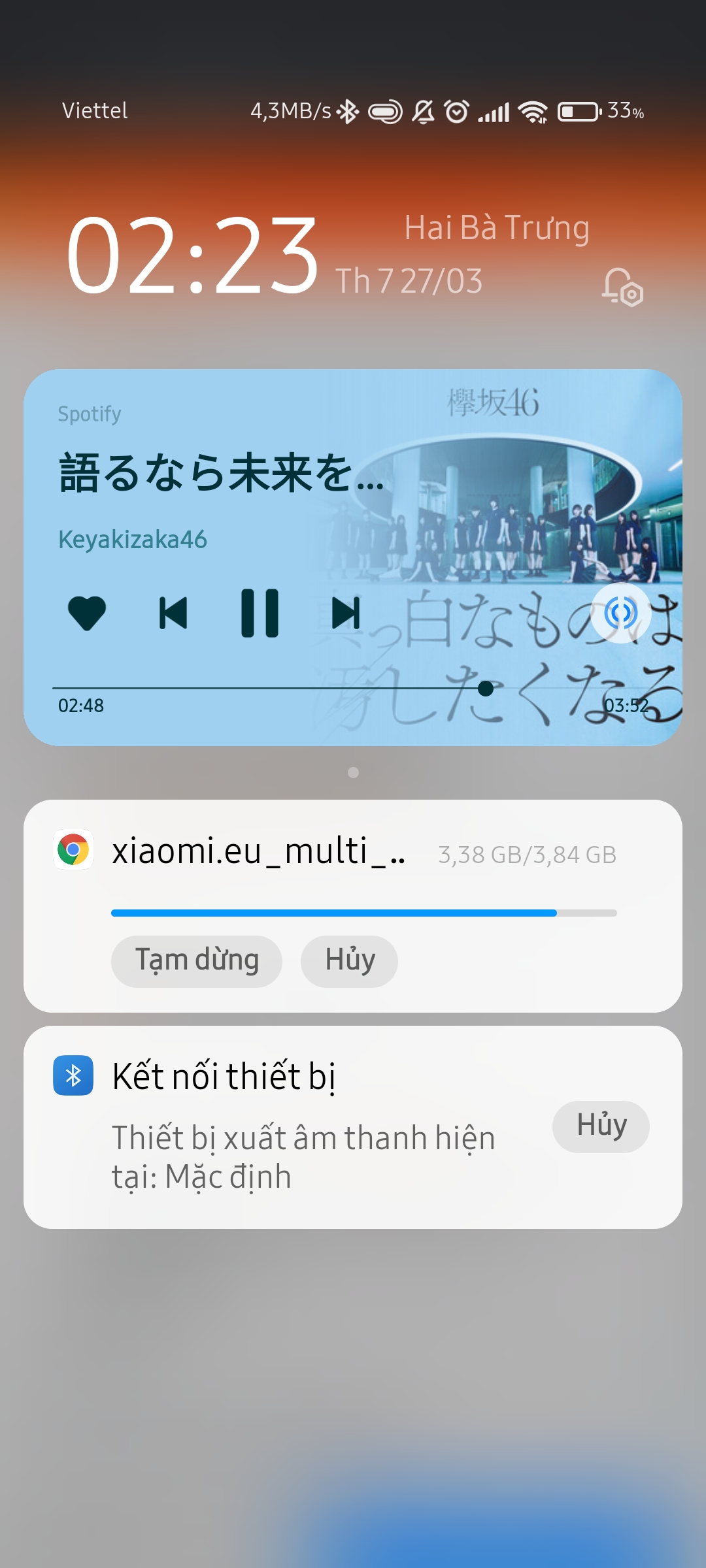Like the current Spotify song
The image size is (706, 1568).
click(87, 613)
